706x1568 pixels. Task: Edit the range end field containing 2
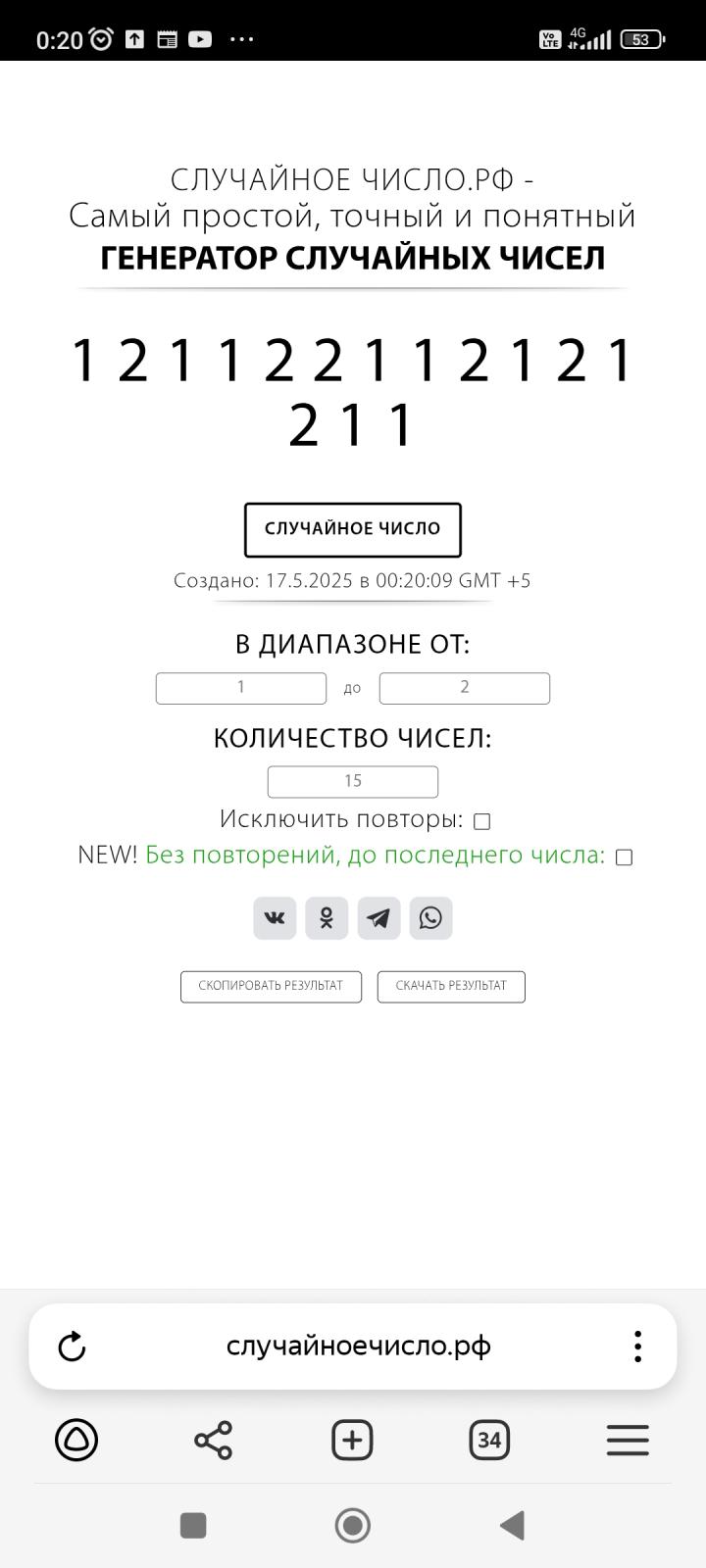pos(465,688)
